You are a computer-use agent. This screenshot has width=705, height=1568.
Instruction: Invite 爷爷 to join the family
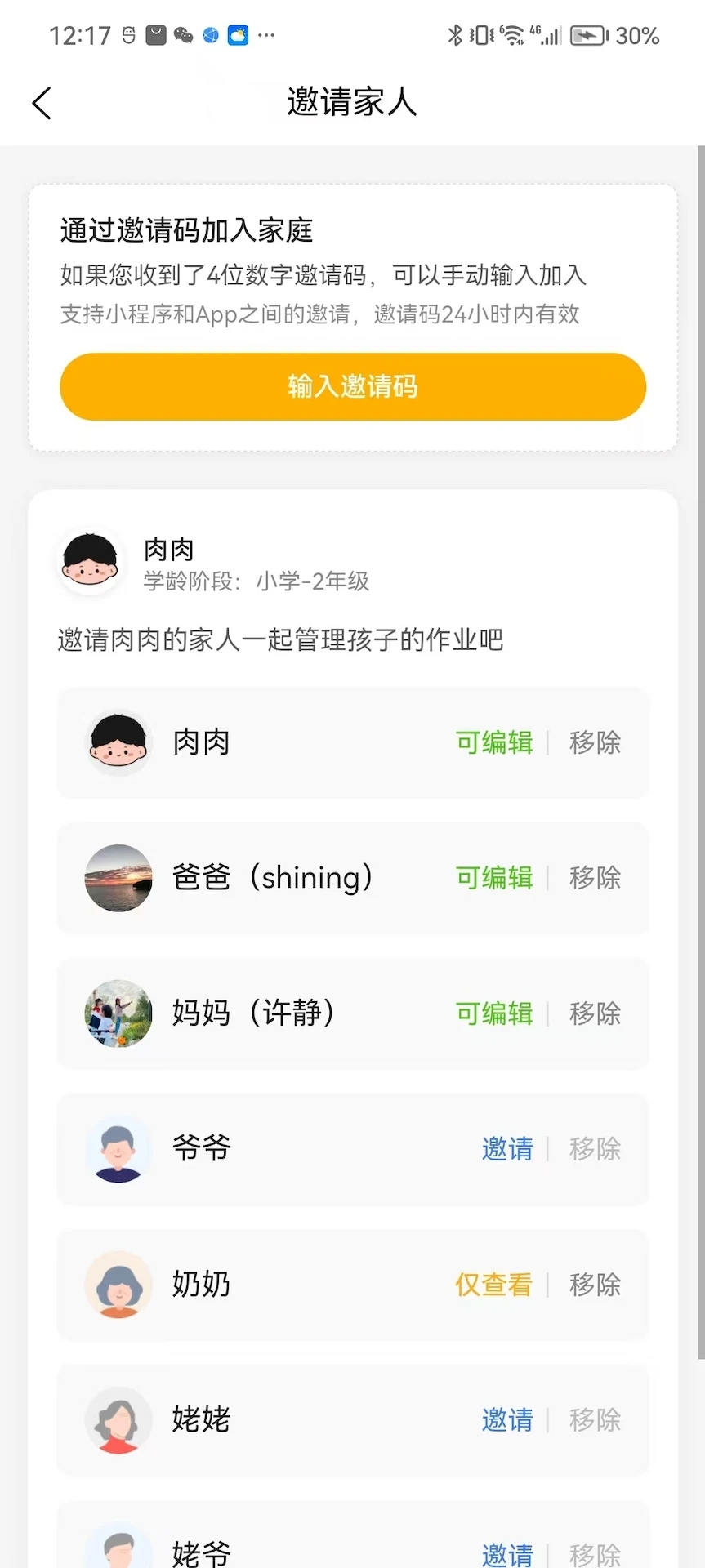(x=506, y=1149)
